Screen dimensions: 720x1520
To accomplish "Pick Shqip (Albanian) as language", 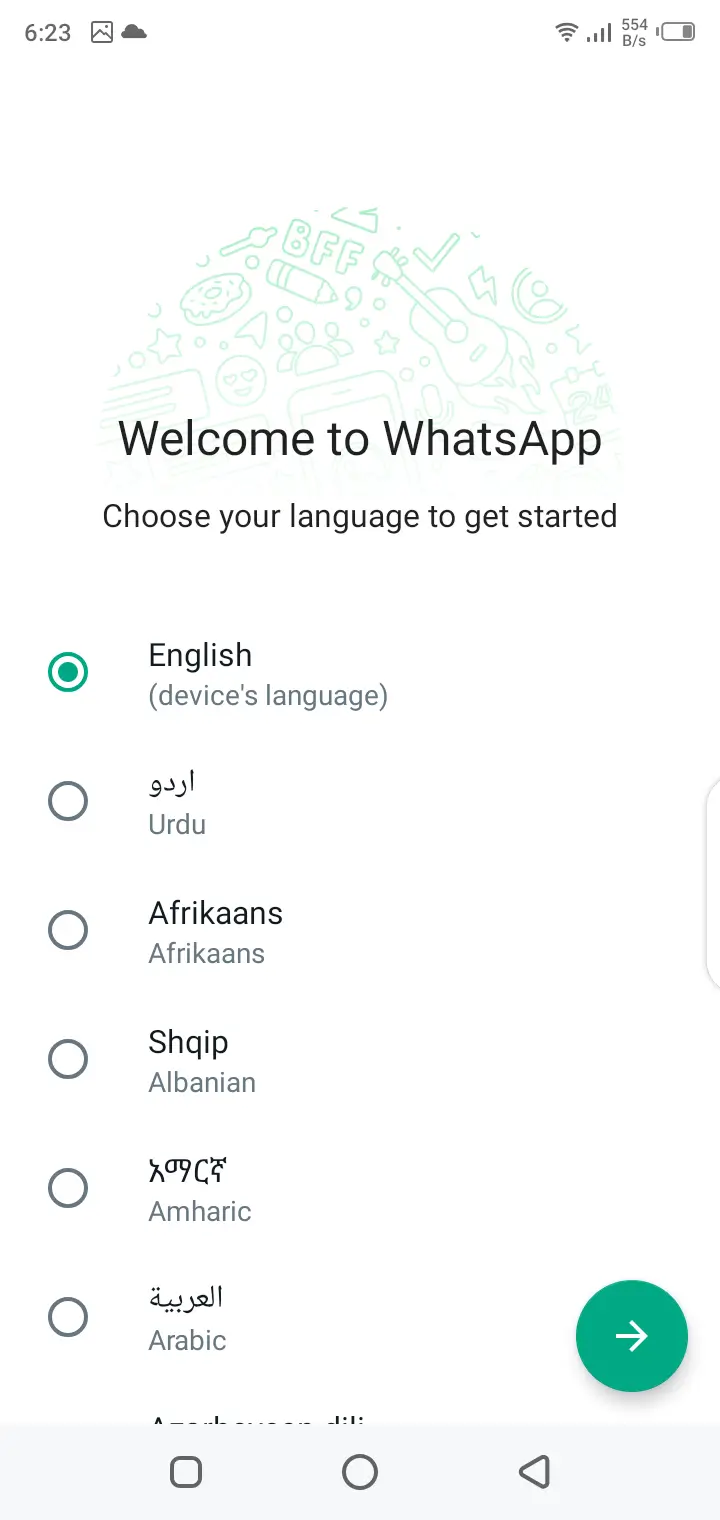I will click(x=360, y=1059).
